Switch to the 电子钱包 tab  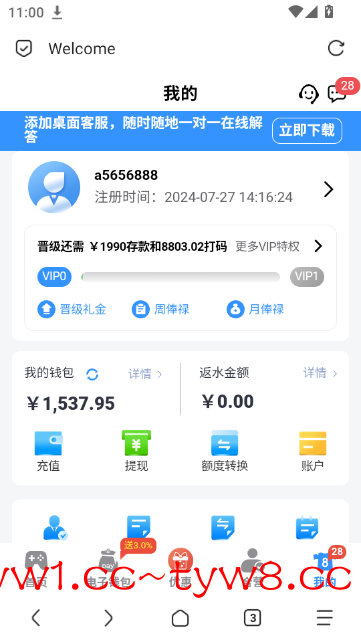[x=108, y=568]
